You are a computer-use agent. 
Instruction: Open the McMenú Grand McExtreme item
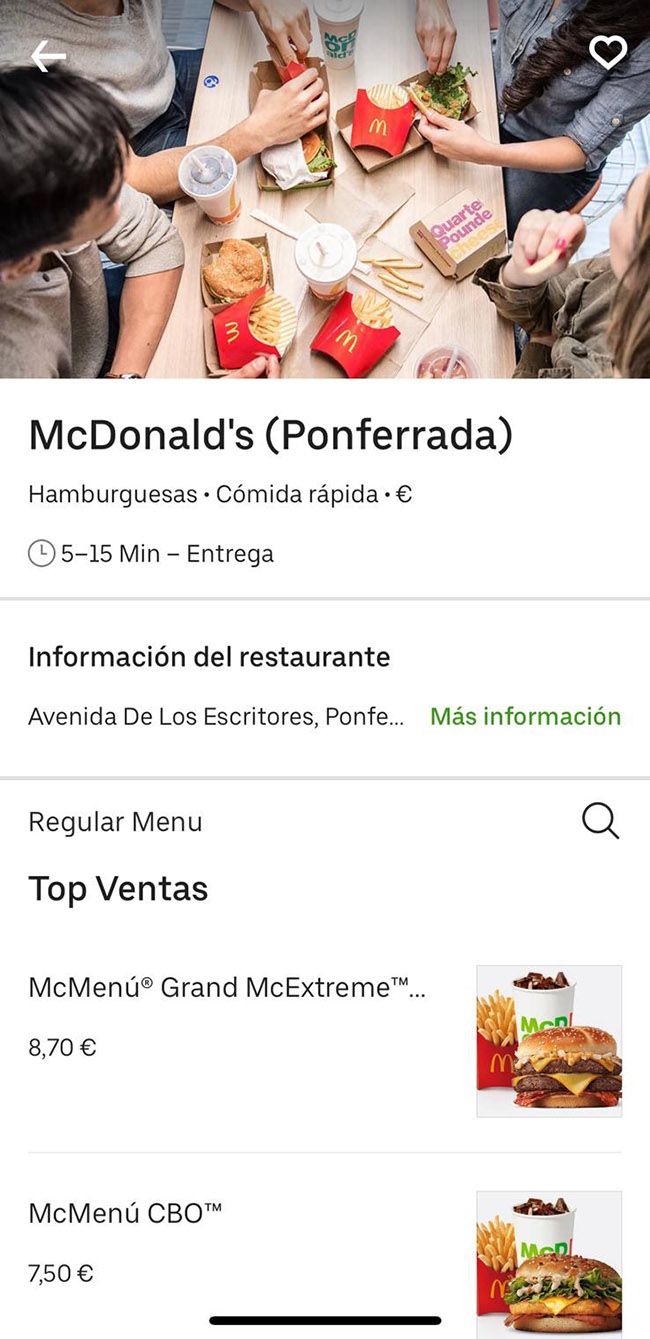227,988
